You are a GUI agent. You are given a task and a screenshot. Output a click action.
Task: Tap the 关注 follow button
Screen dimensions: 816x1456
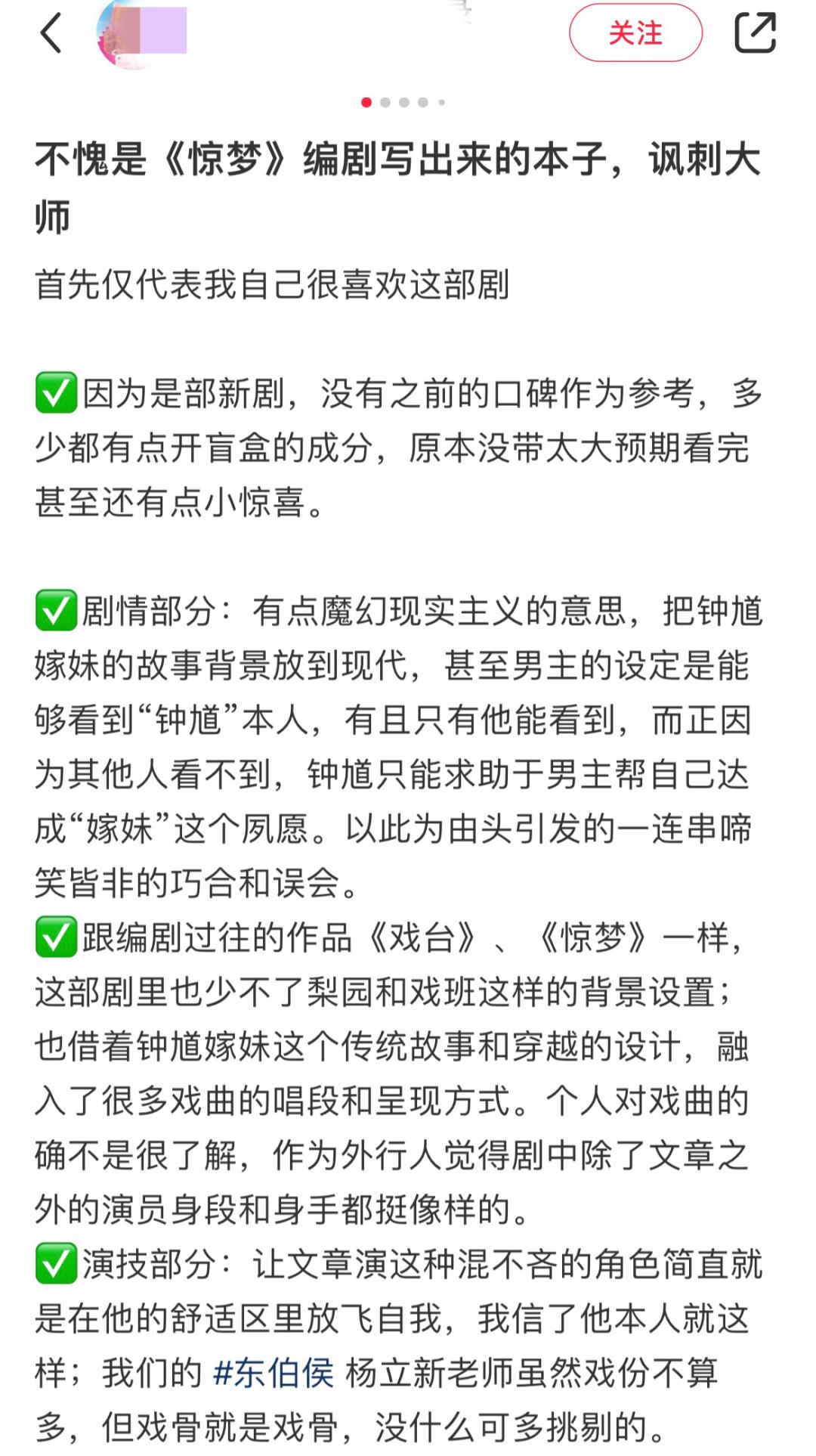tap(635, 33)
